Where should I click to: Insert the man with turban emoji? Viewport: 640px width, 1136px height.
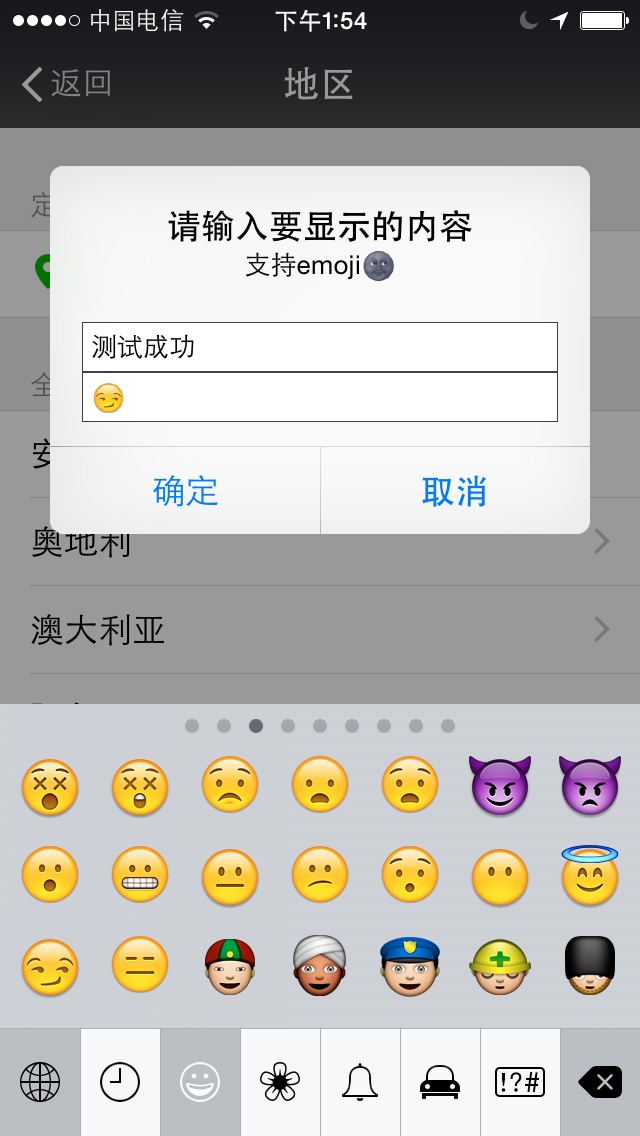pos(320,966)
